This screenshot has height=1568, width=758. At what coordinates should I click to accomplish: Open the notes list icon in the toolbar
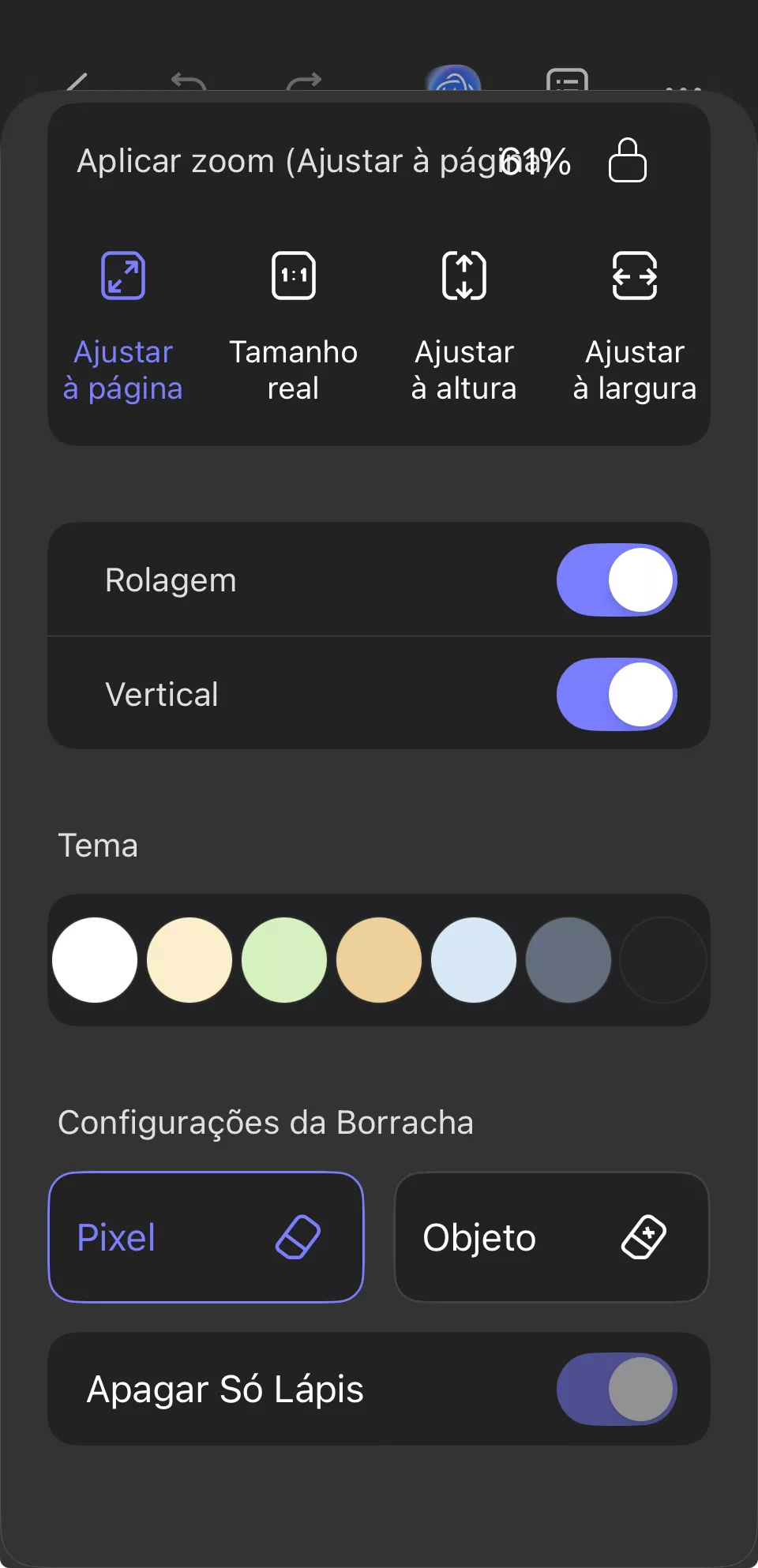pyautogui.click(x=566, y=84)
